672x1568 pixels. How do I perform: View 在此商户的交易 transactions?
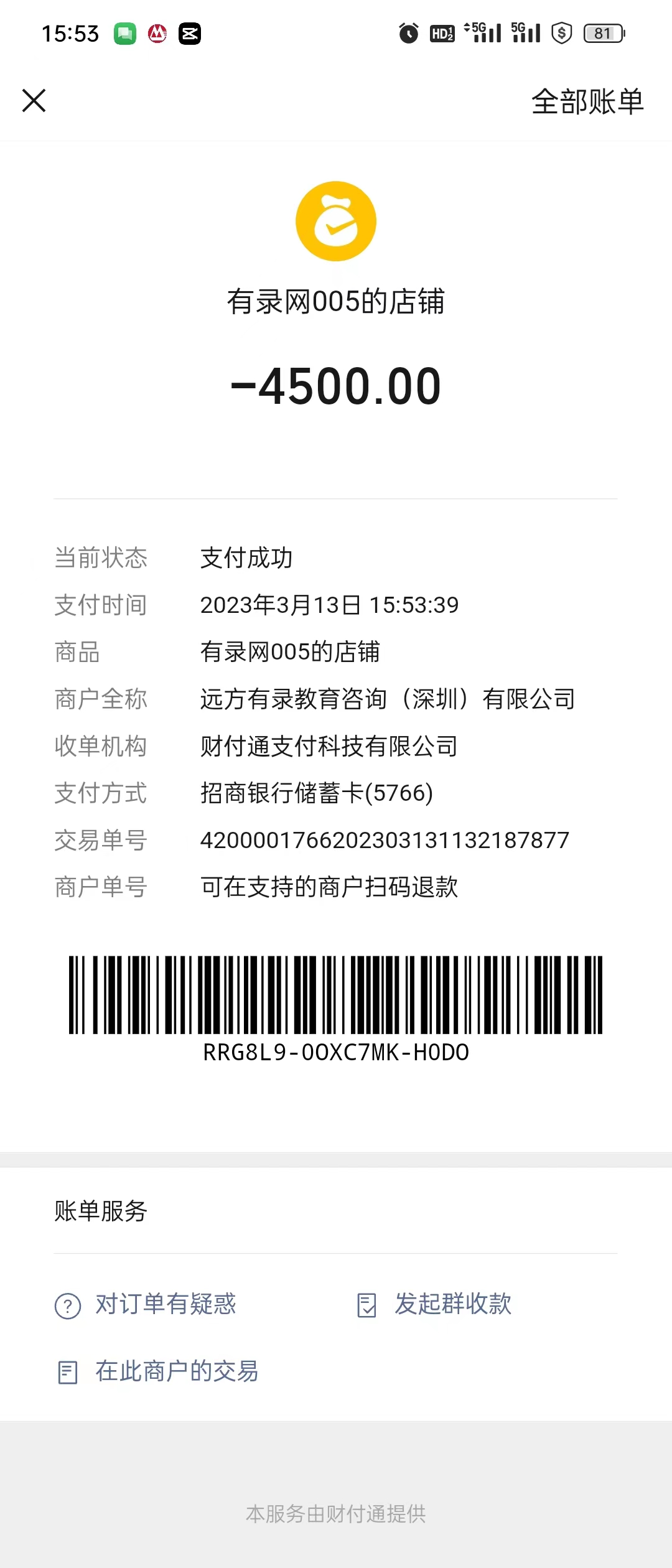coord(159,1371)
